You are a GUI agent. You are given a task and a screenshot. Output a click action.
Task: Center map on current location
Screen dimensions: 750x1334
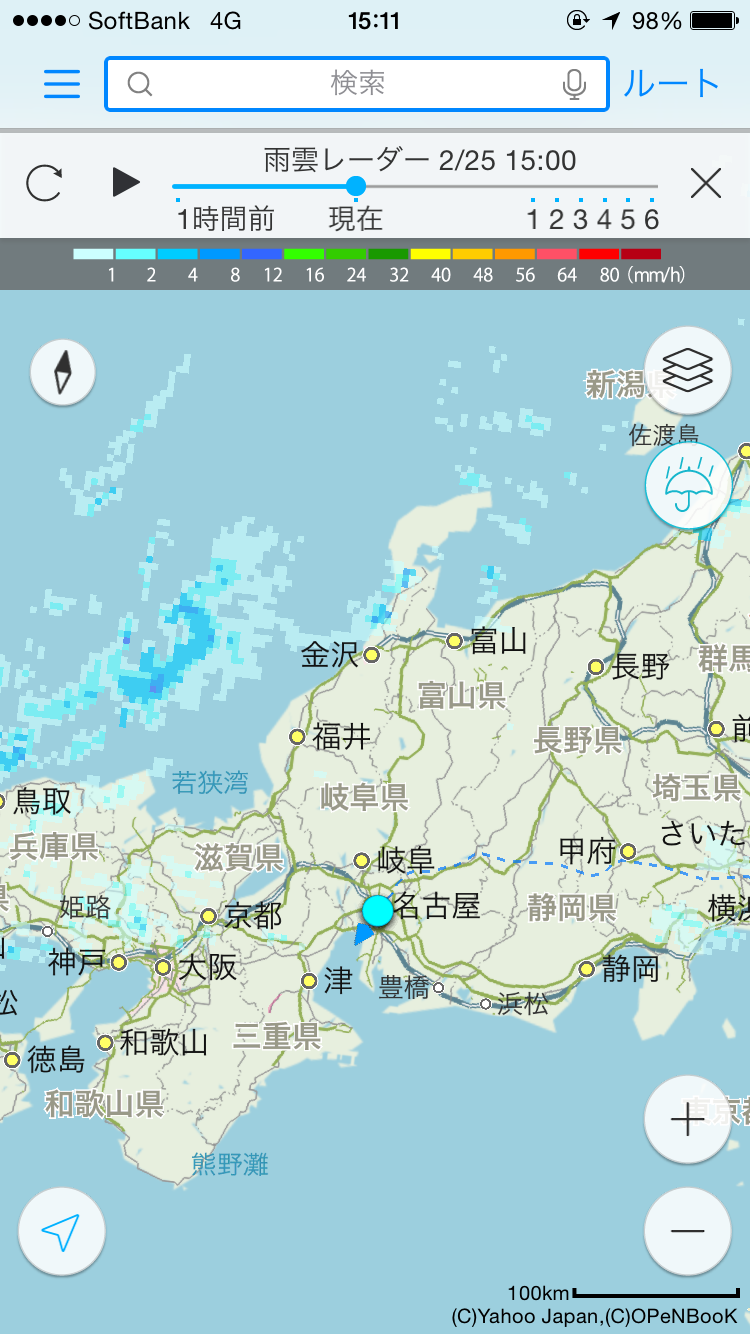[62, 1233]
